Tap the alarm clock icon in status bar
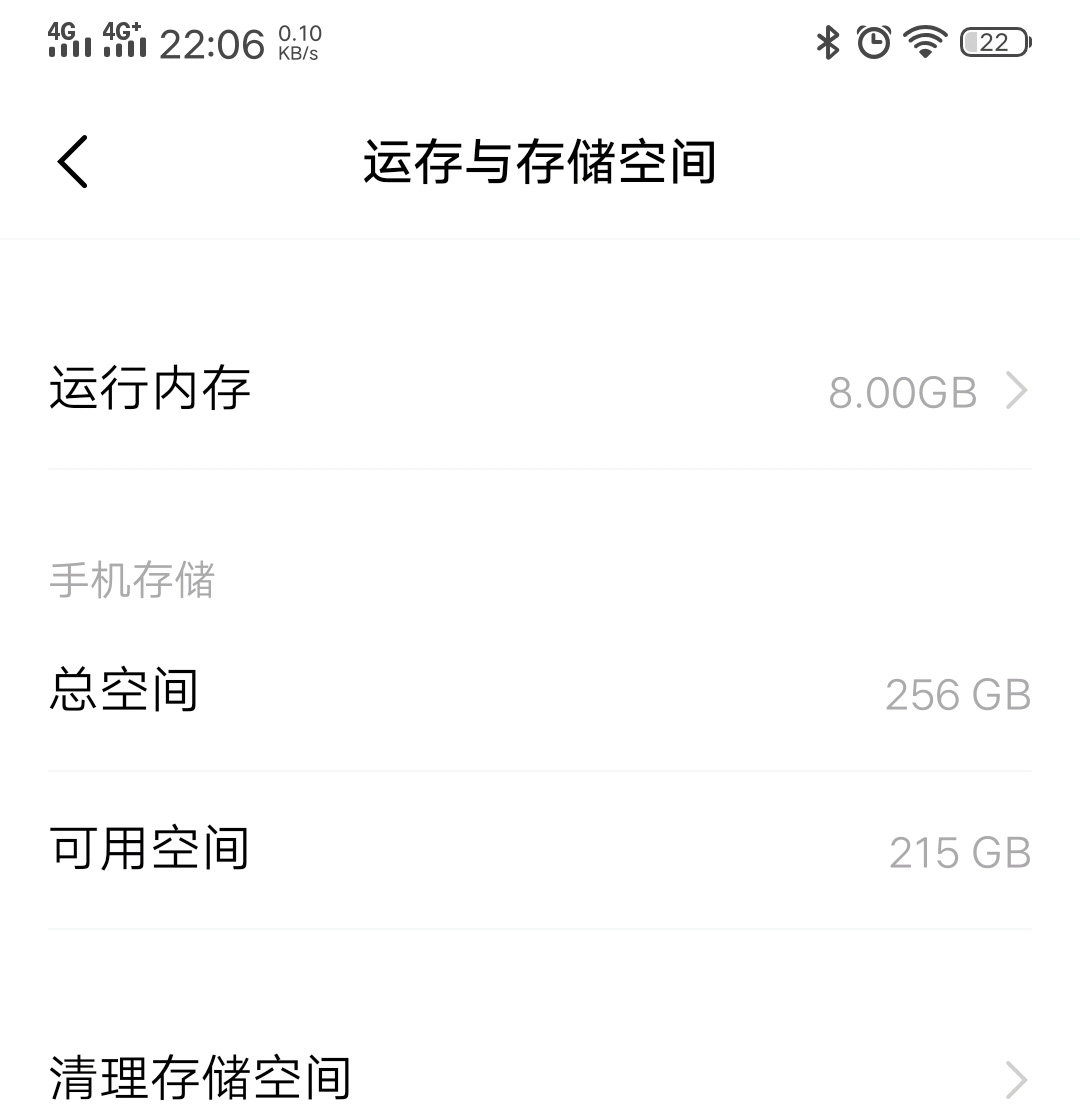Image resolution: width=1080 pixels, height=1116 pixels. click(873, 42)
